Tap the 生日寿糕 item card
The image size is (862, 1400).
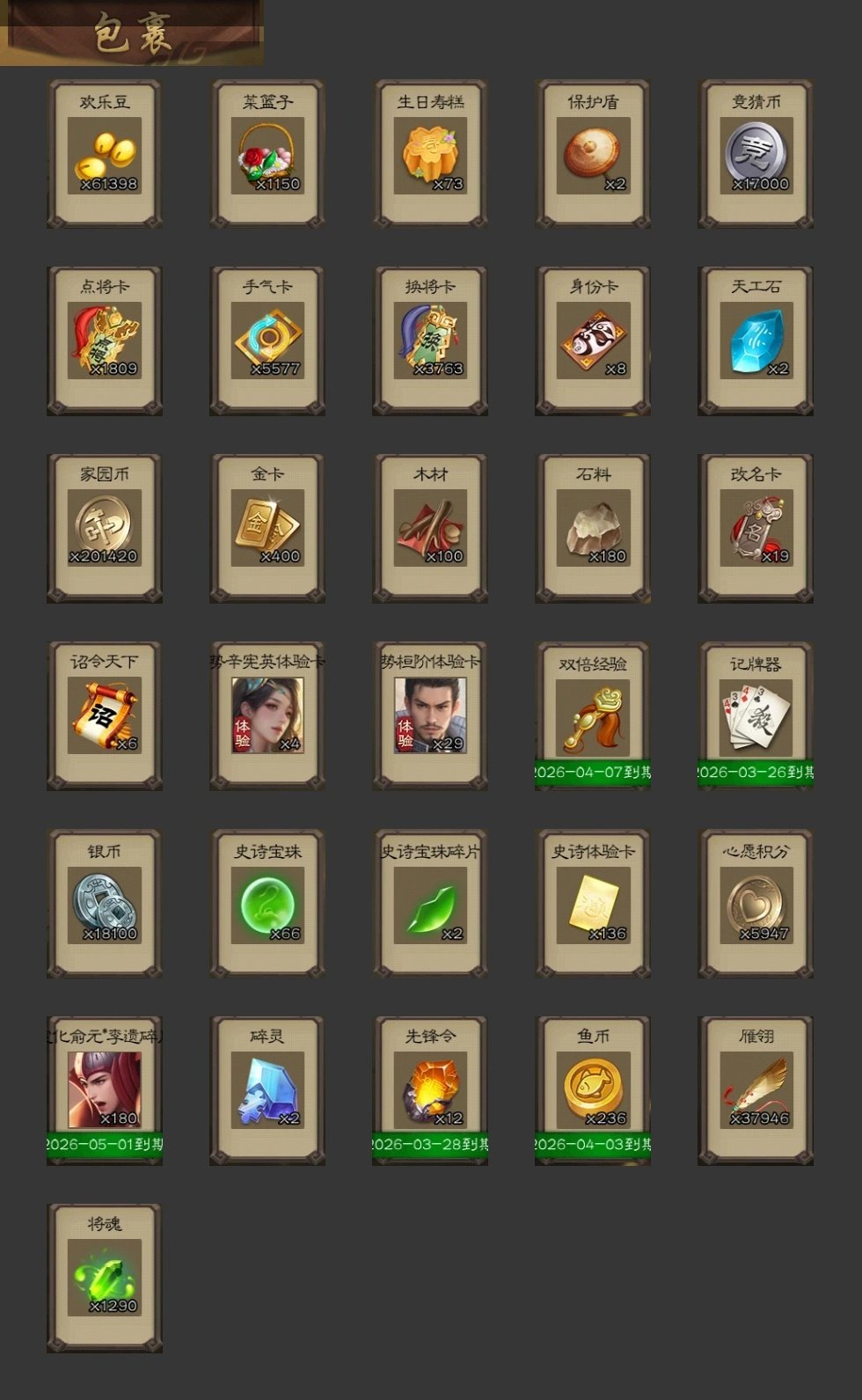(430, 155)
